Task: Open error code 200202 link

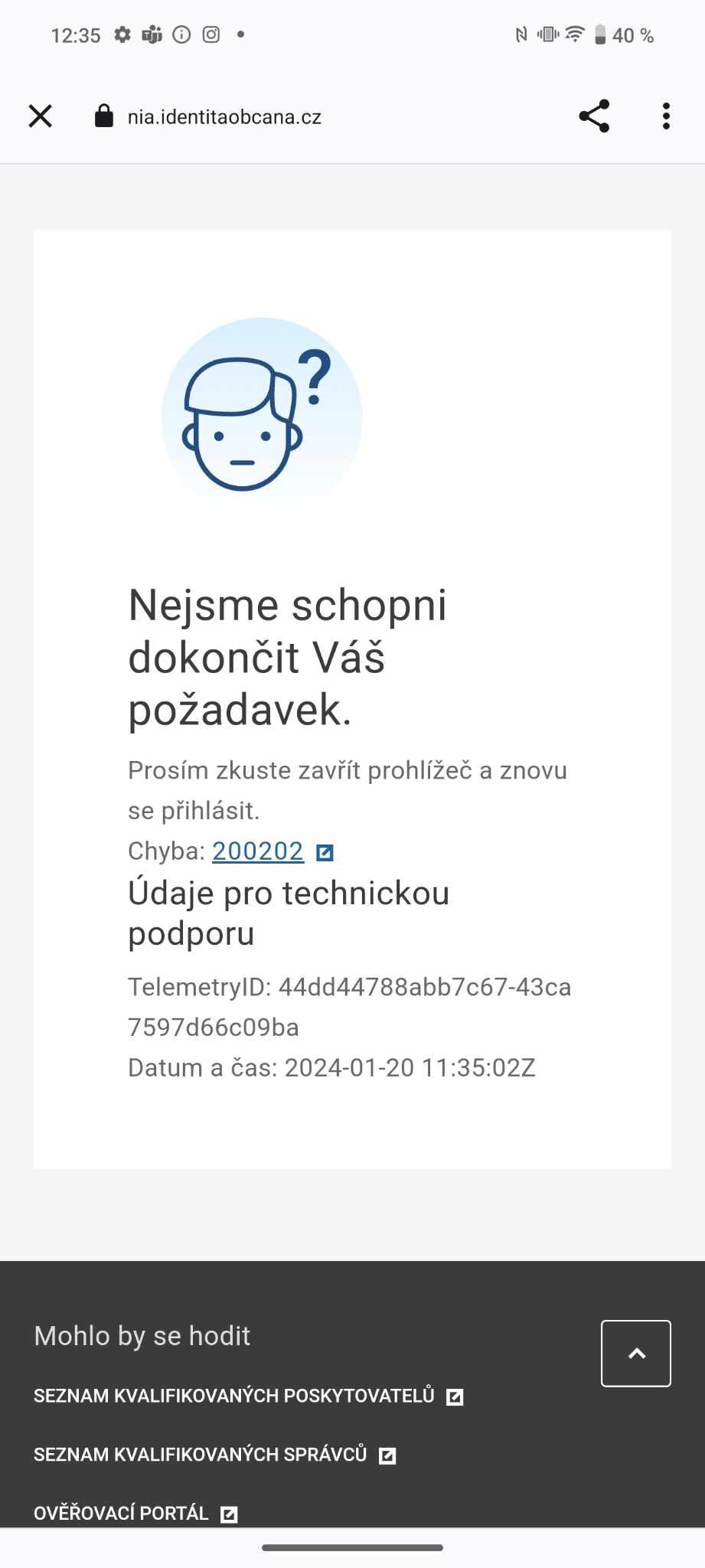Action: tap(258, 851)
